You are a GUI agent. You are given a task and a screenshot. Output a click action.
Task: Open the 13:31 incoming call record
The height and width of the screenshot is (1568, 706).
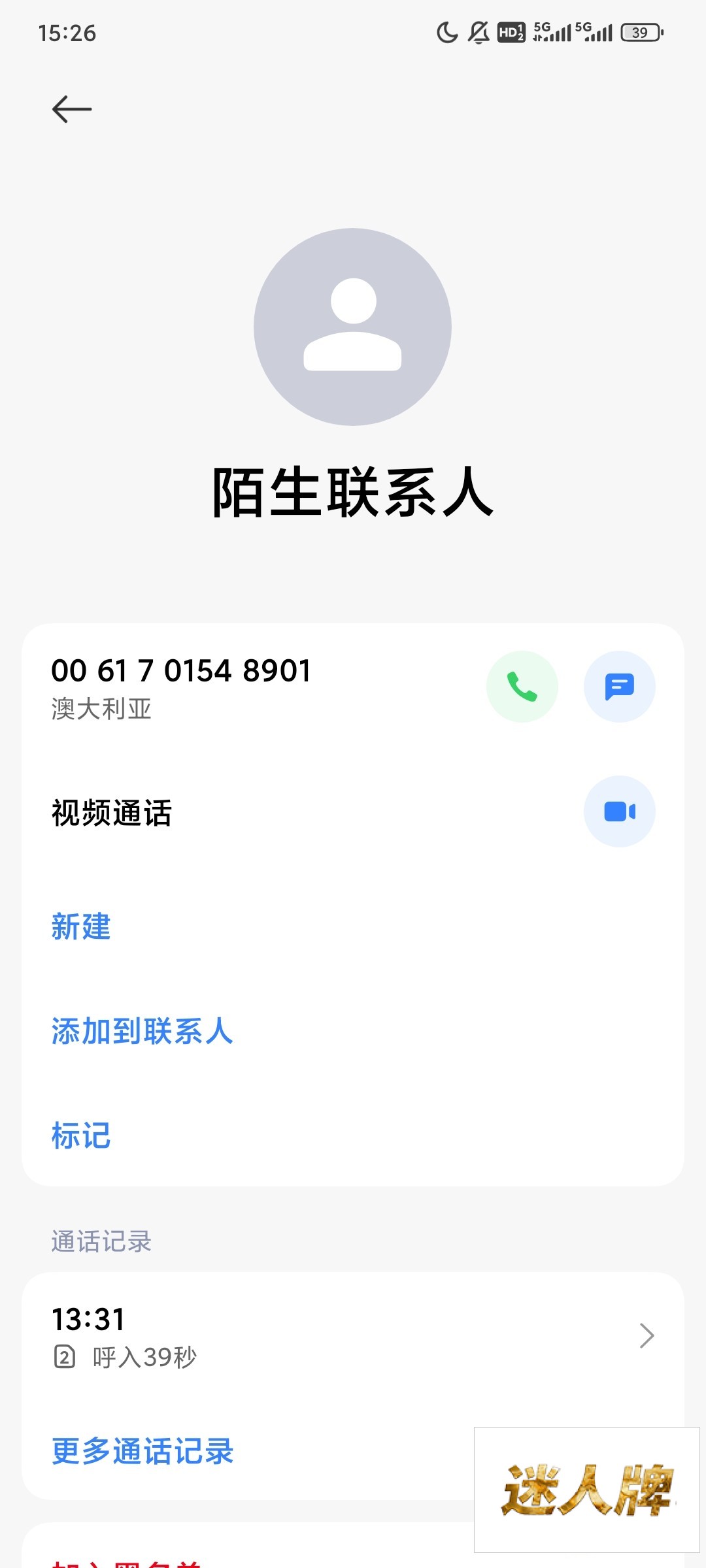[x=353, y=1336]
